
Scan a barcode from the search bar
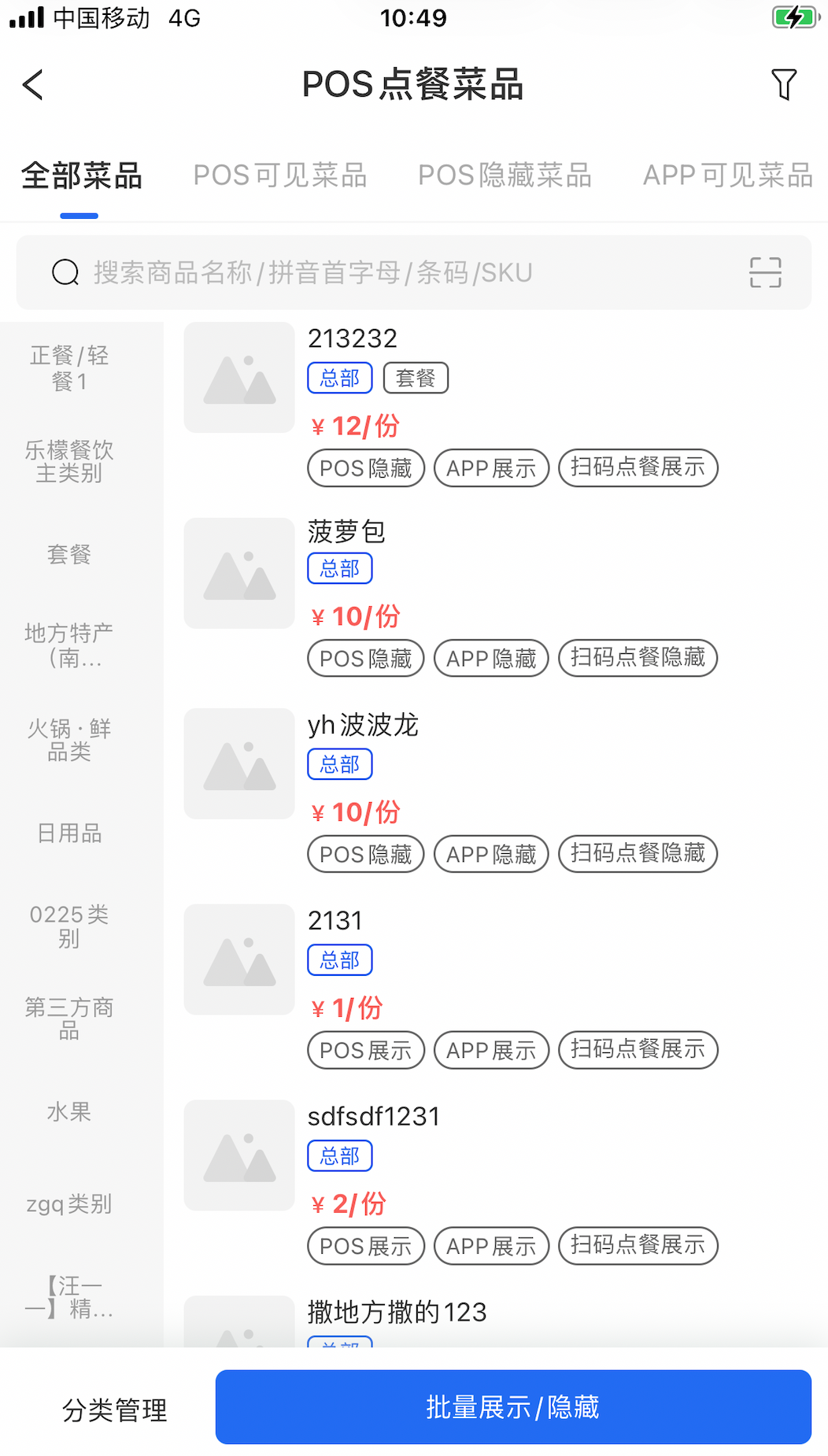coord(765,272)
